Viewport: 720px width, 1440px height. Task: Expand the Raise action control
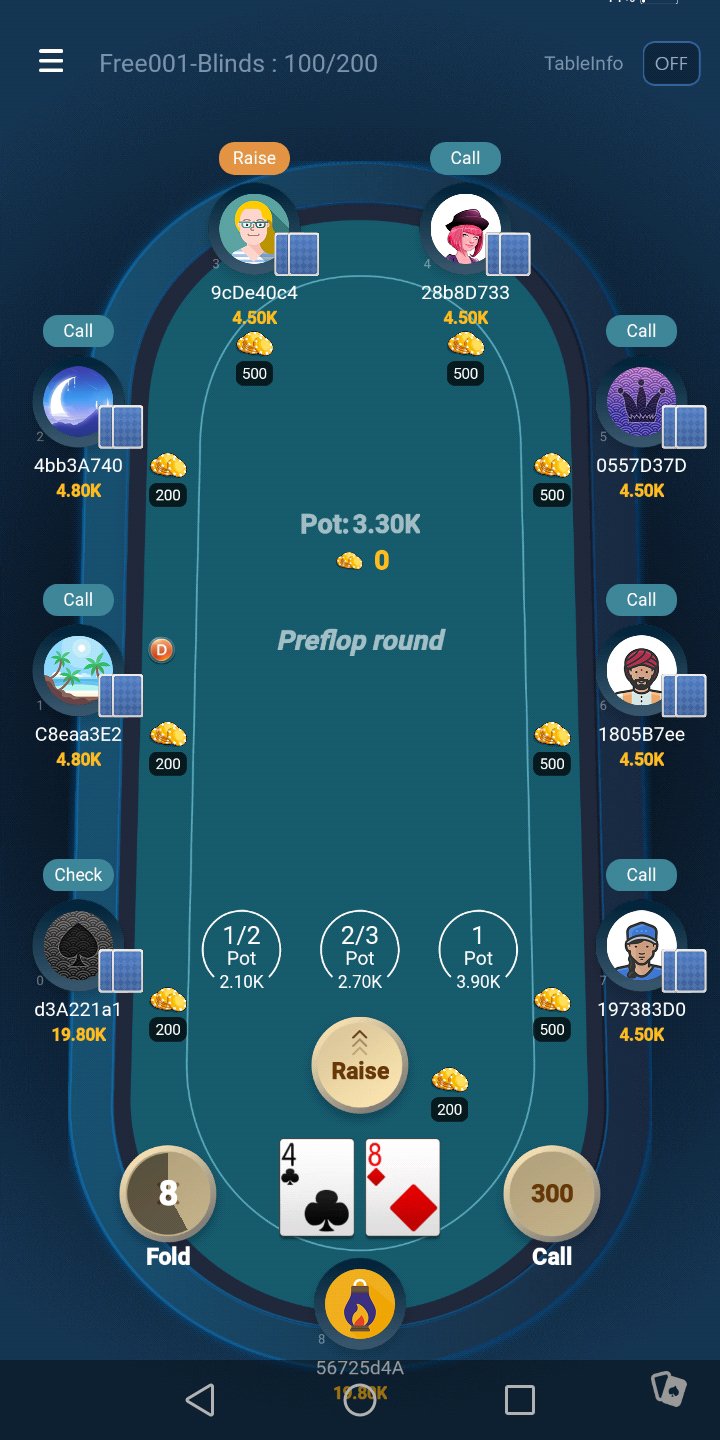(359, 1065)
